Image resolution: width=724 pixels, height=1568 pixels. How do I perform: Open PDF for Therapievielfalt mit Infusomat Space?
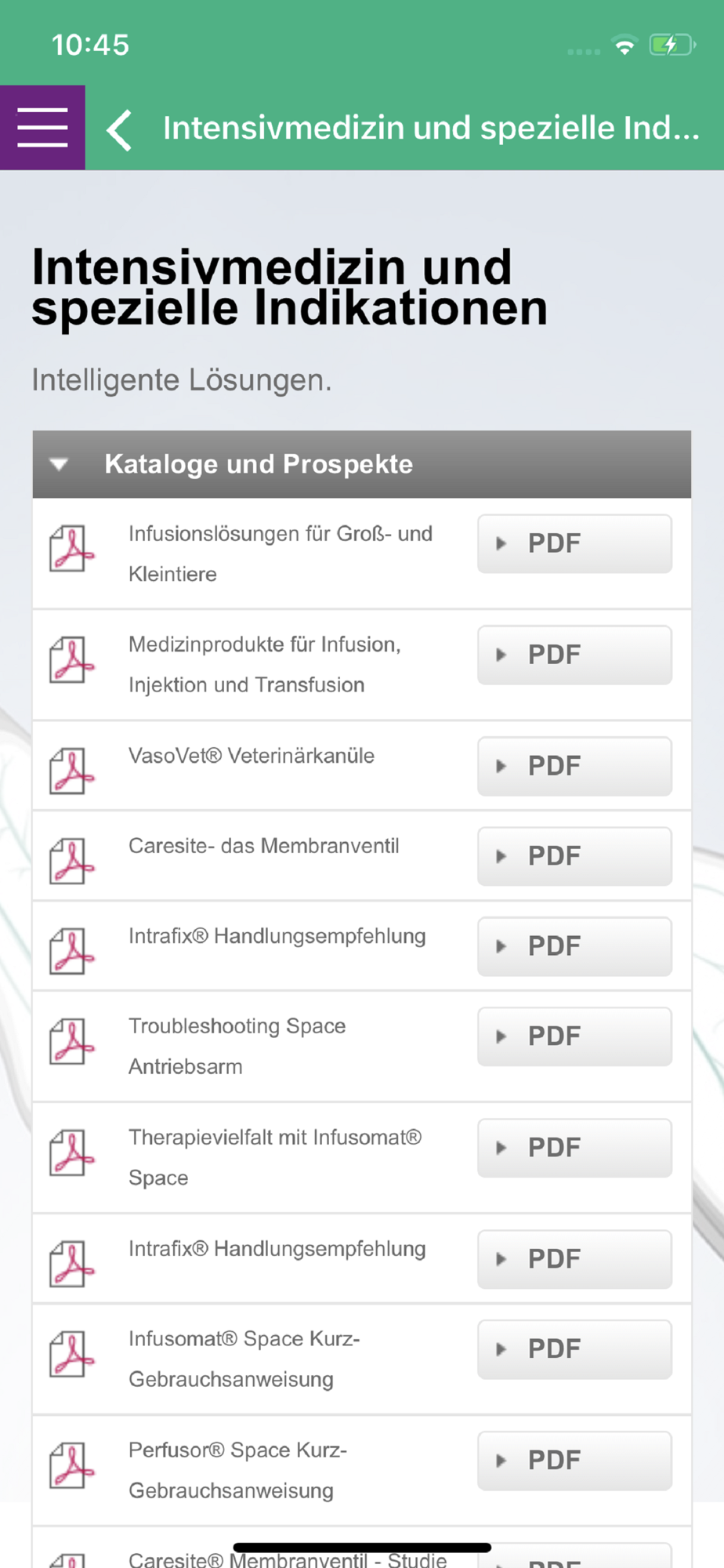[574, 1148]
